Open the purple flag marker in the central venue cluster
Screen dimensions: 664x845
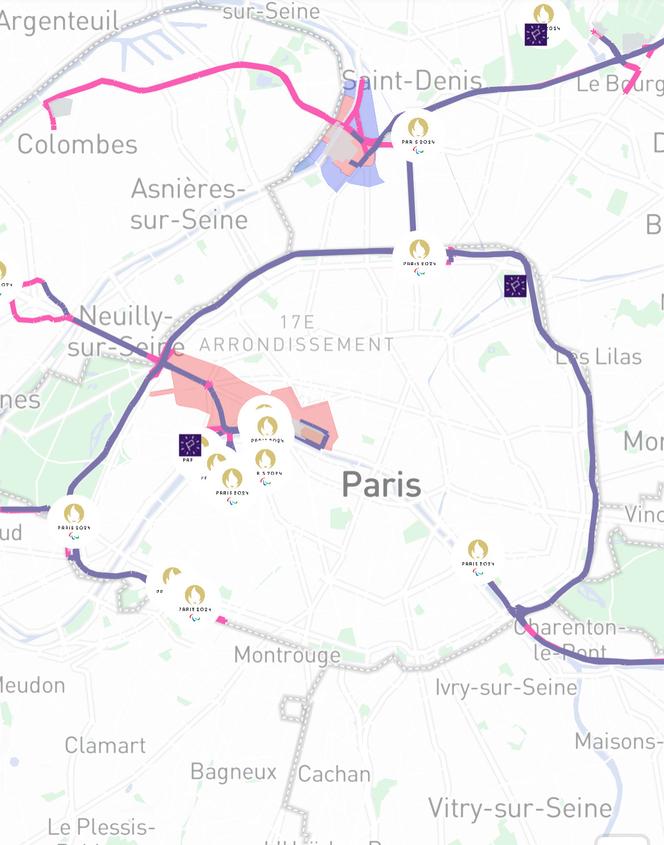pyautogui.click(x=189, y=445)
